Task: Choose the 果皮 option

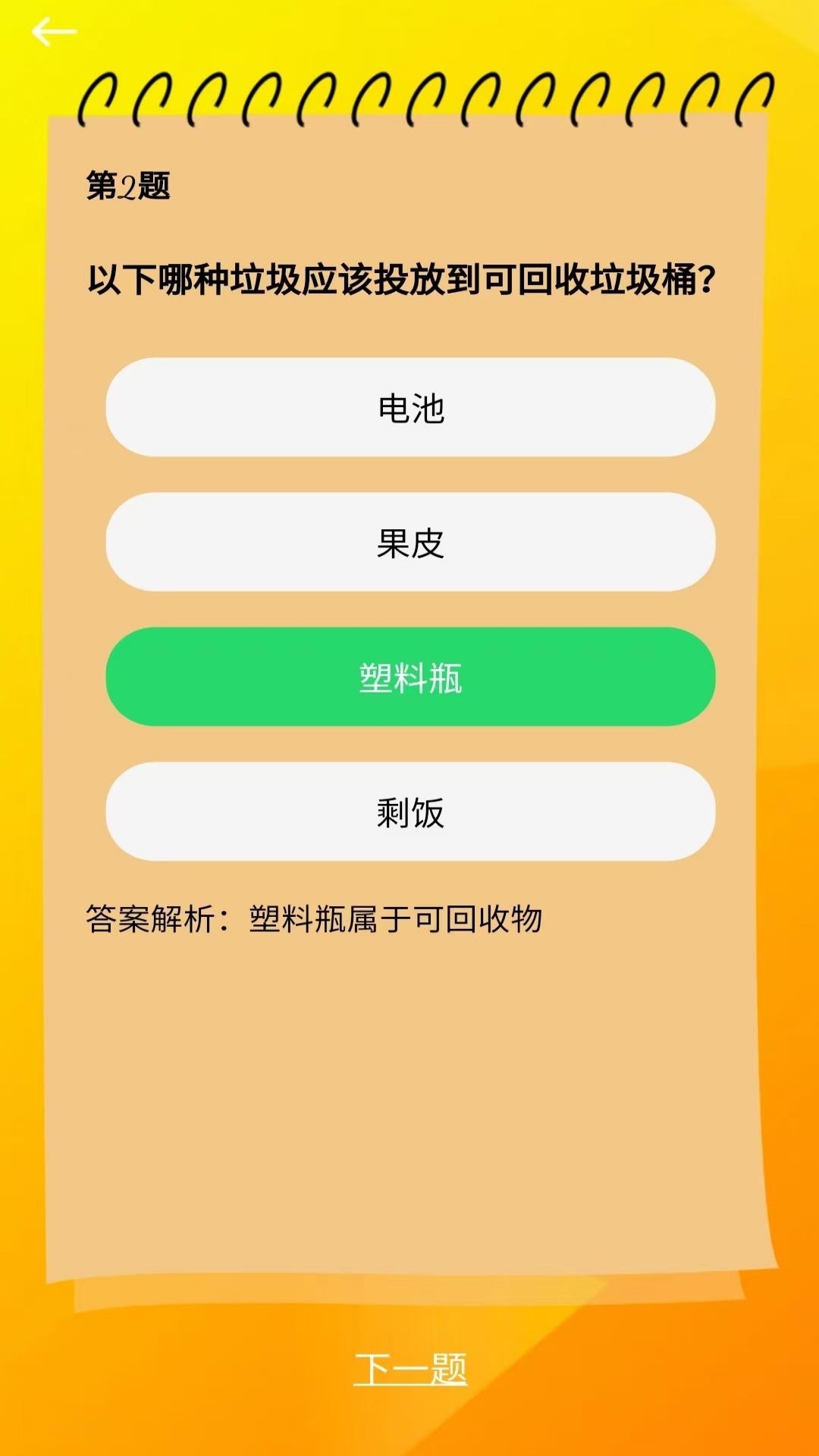Action: tap(410, 542)
